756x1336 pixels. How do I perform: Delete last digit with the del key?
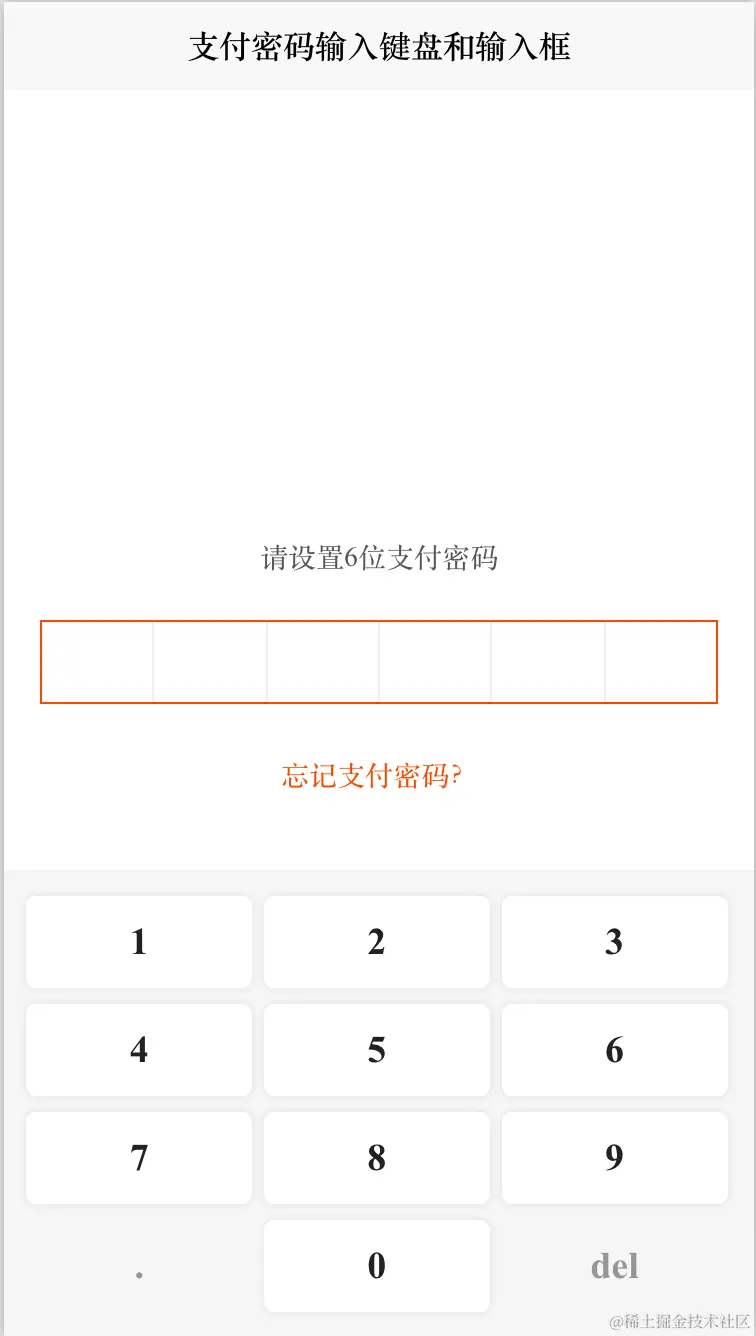[615, 1266]
